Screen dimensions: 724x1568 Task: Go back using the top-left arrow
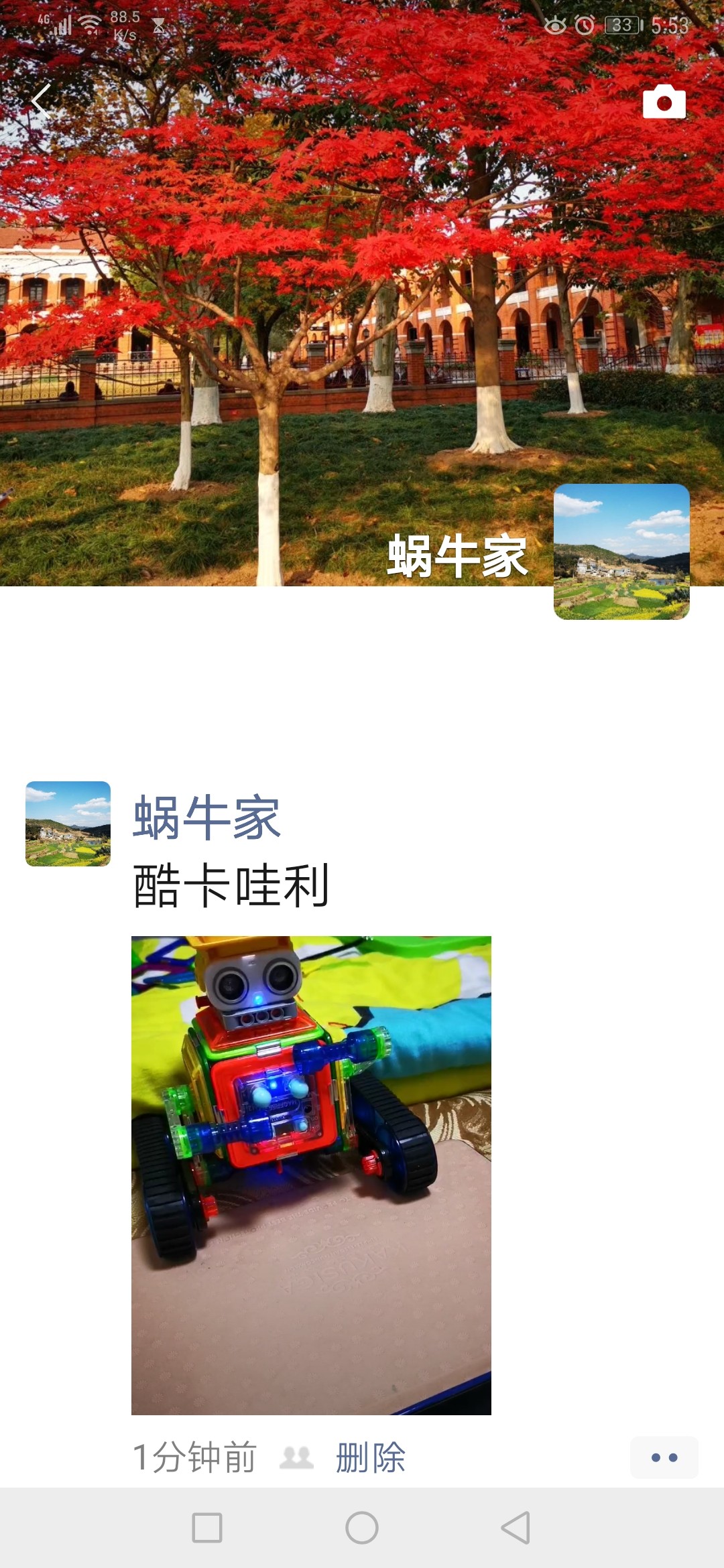coord(42,101)
